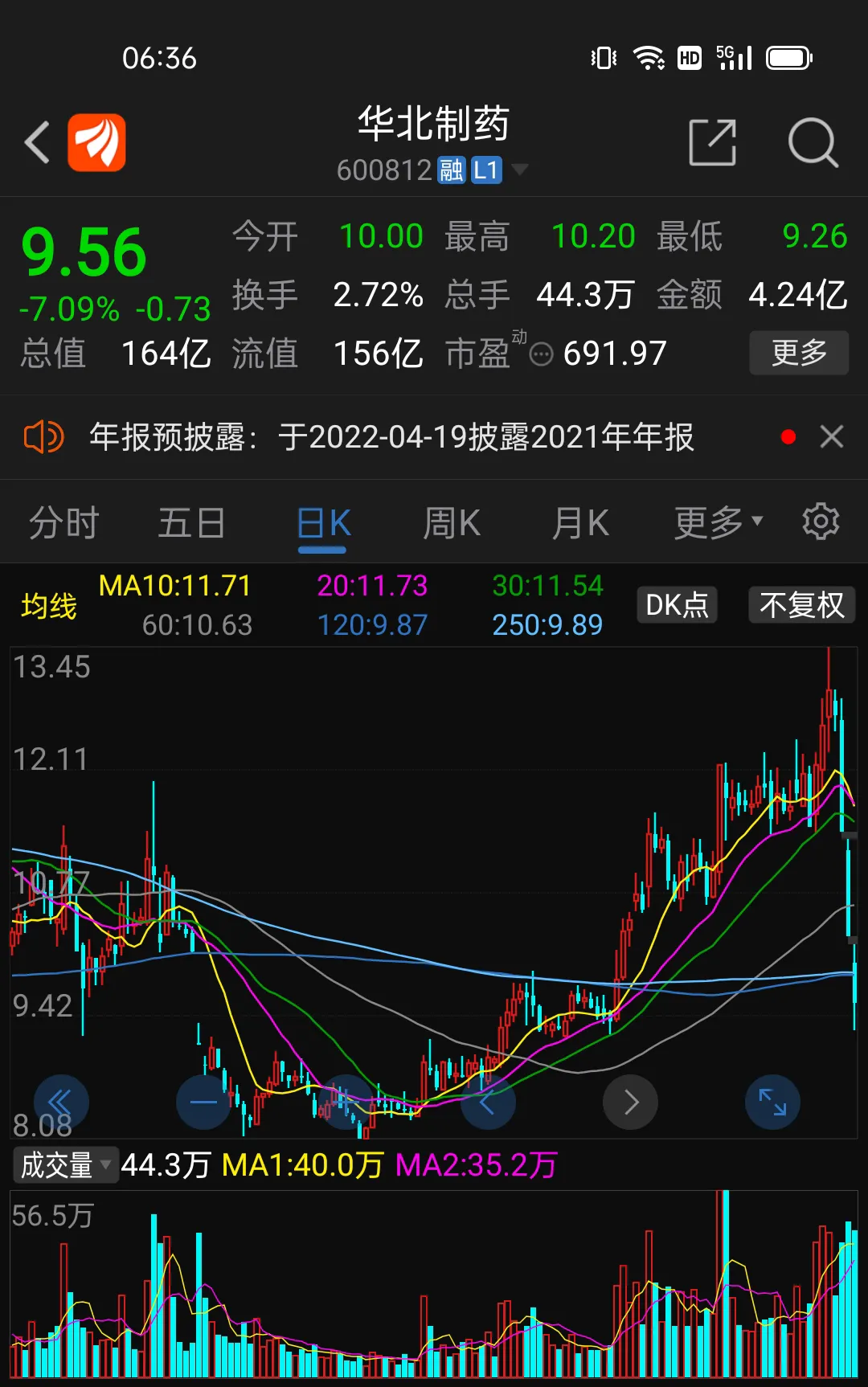868x1387 pixels.
Task: Switch to the 五日 chart tab
Action: point(191,523)
